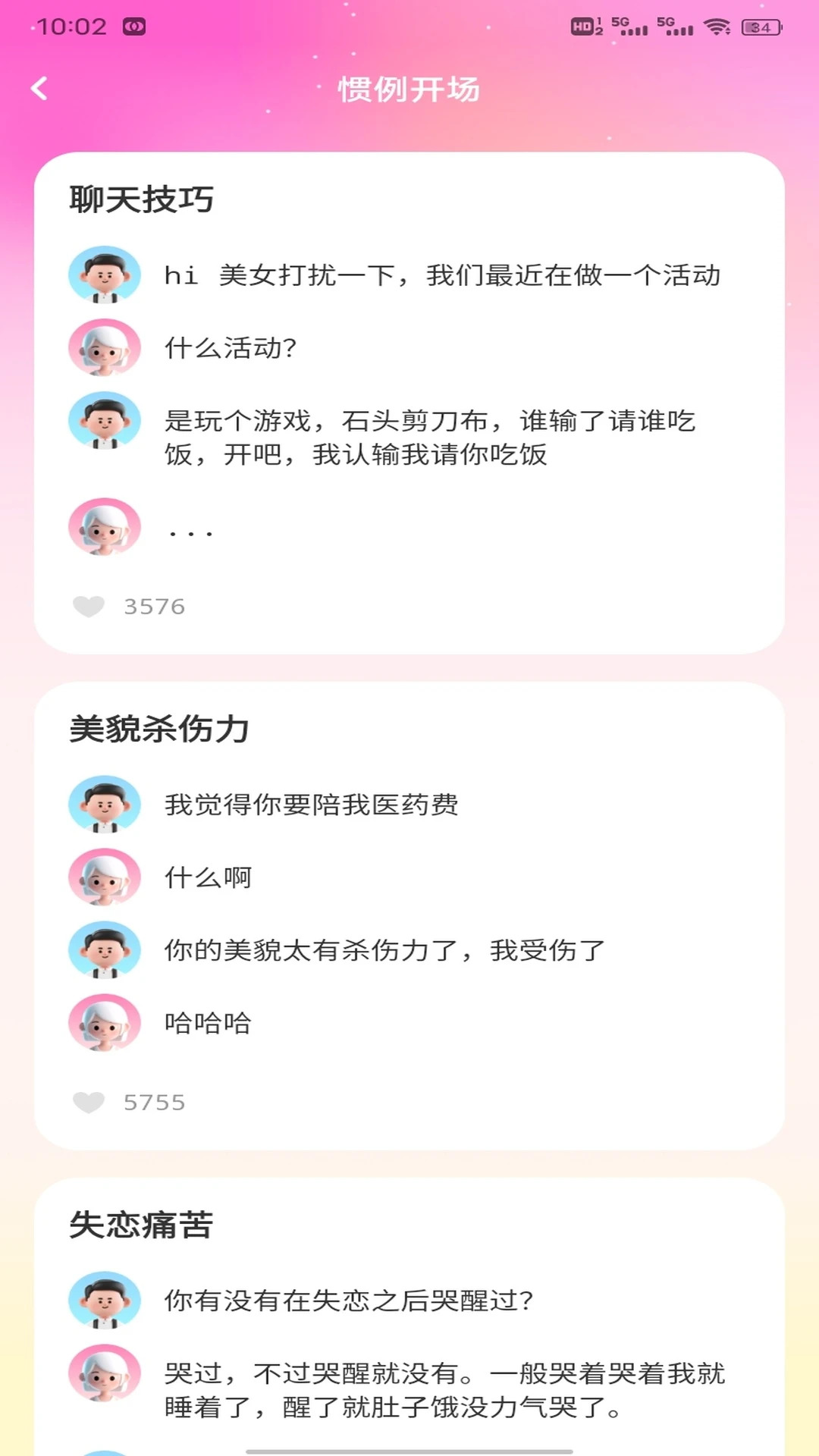This screenshot has height=1456, width=819.
Task: Open the 失恋痛苦 section
Action: pyautogui.click(x=142, y=1223)
